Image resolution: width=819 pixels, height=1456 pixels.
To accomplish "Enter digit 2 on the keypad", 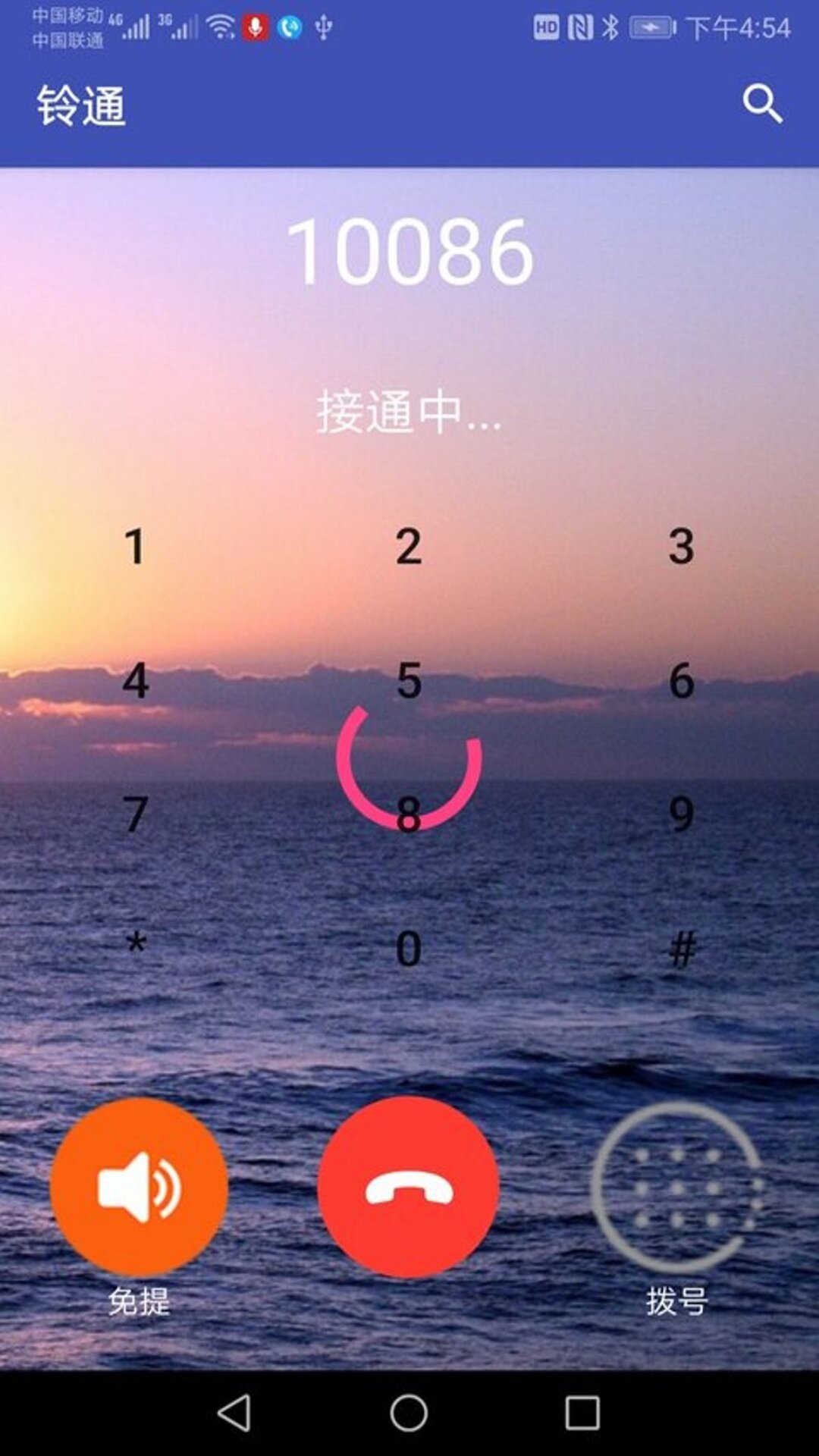I will (x=409, y=546).
